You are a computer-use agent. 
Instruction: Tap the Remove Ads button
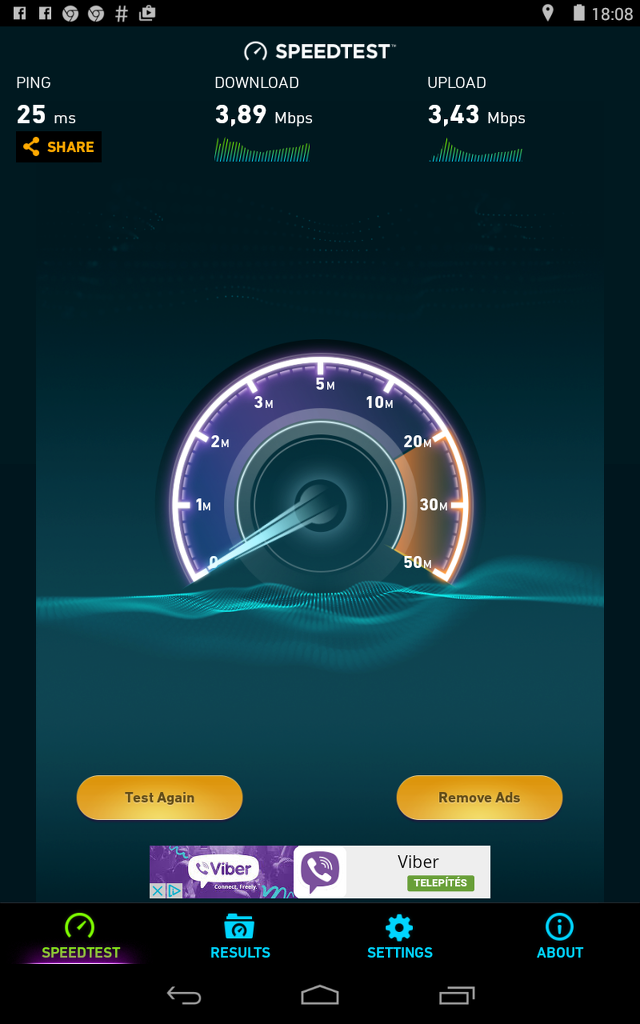pyautogui.click(x=479, y=797)
